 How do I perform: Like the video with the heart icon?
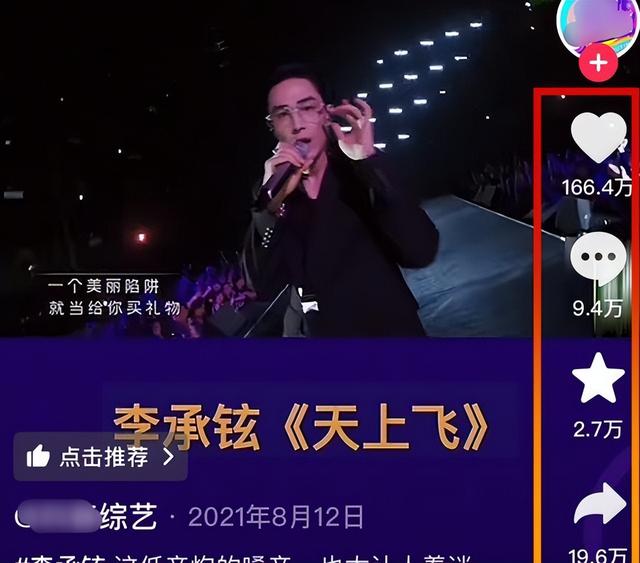click(x=598, y=138)
